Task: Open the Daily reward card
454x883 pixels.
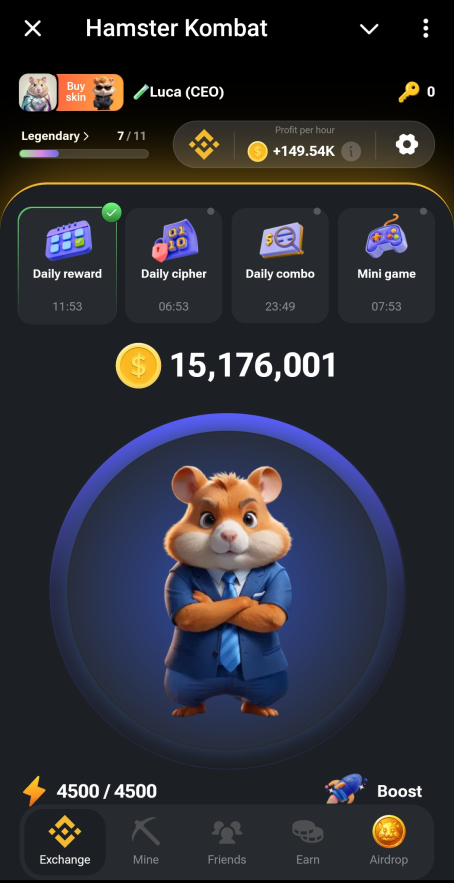Action: coord(67,265)
